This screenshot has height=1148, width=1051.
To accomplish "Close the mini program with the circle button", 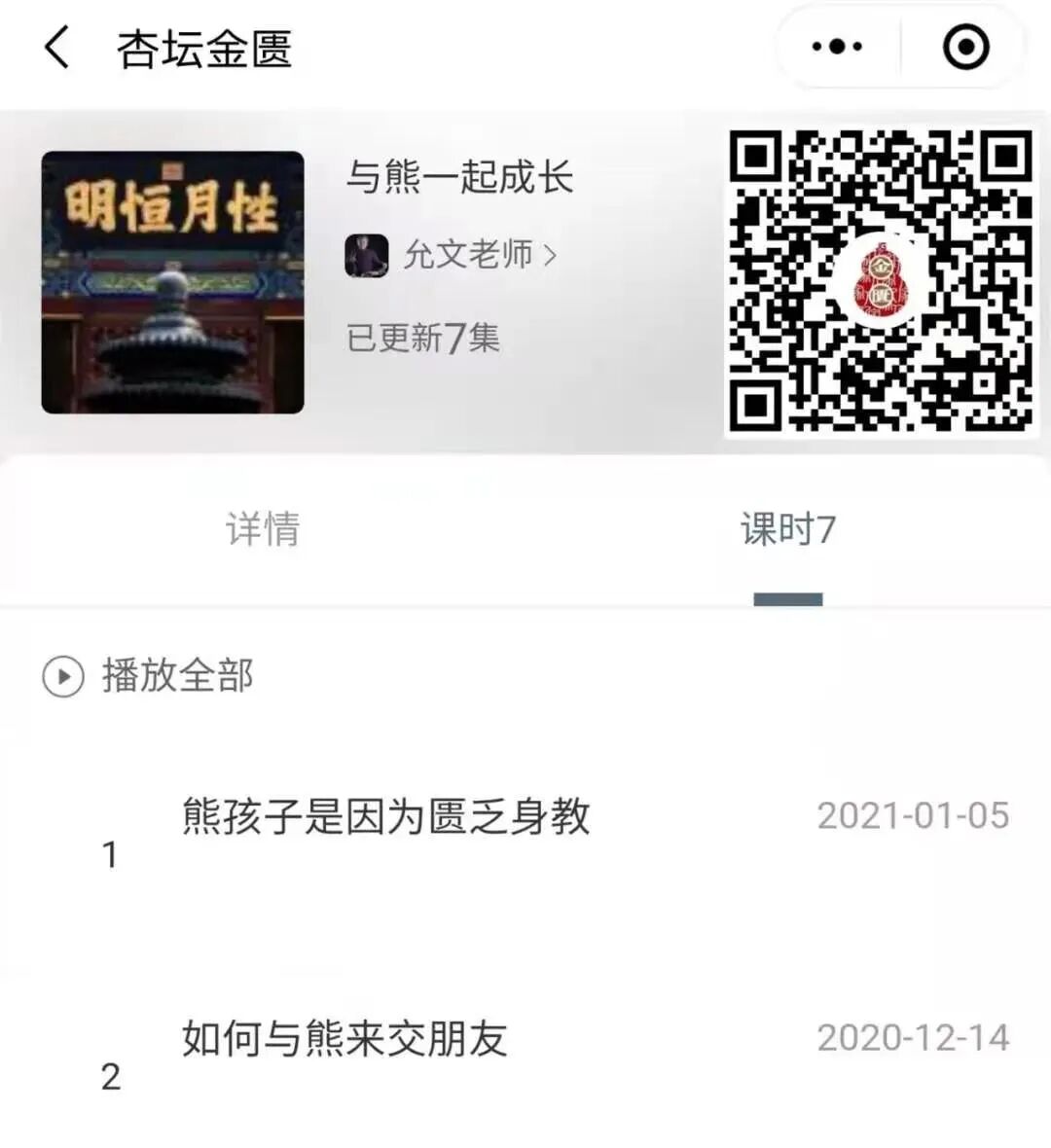I will [965, 47].
